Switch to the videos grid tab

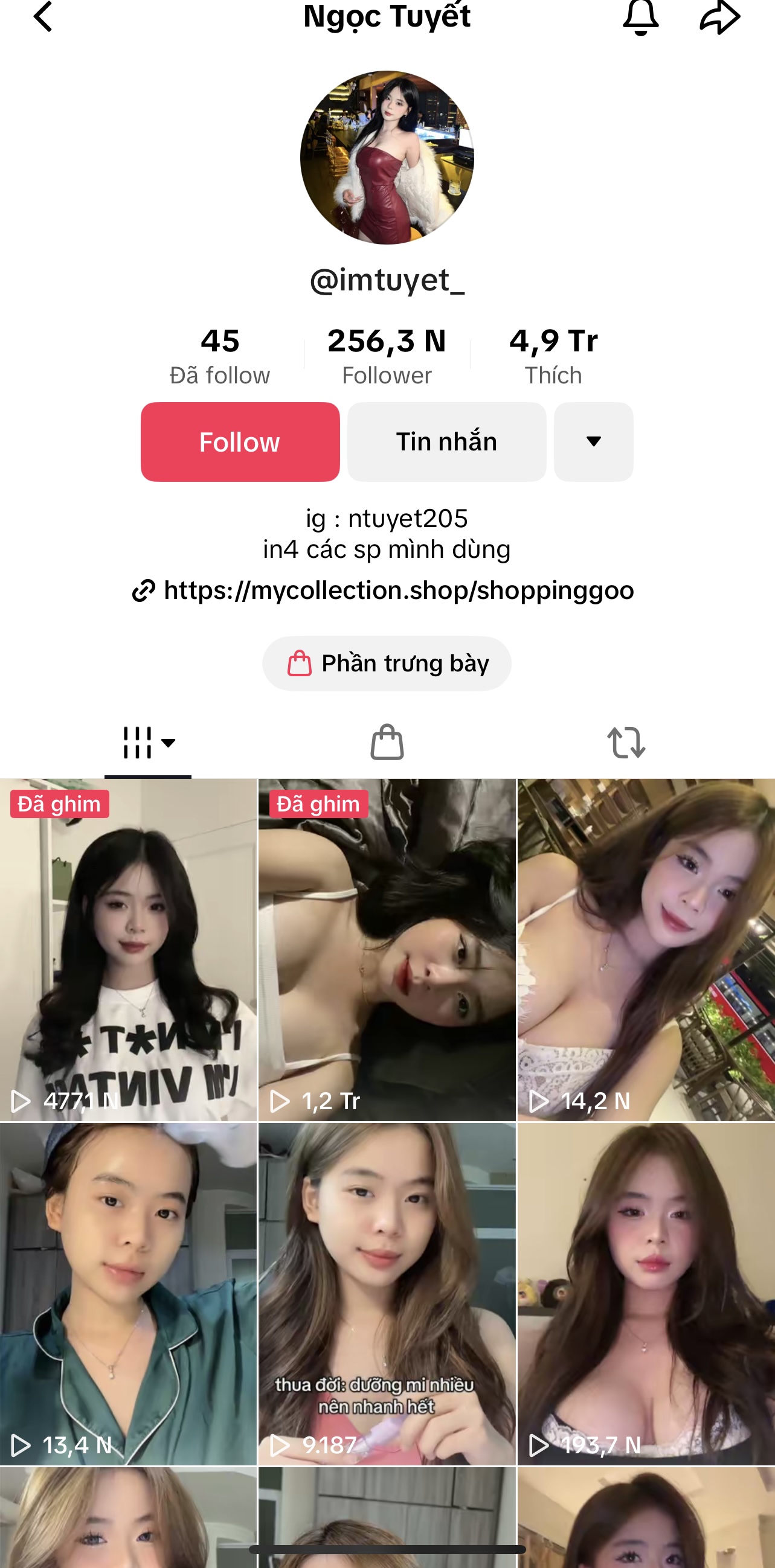148,743
